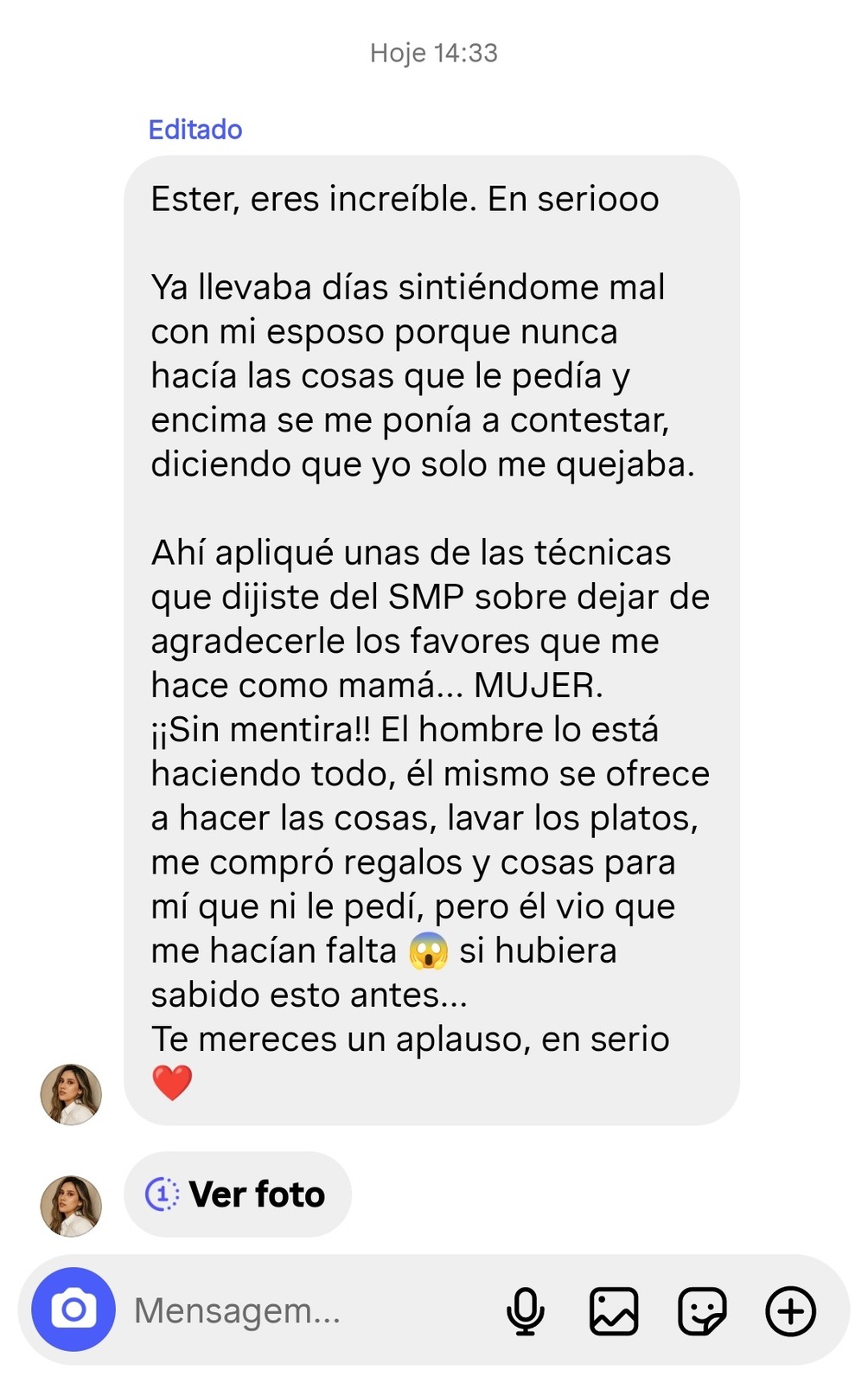The width and height of the screenshot is (868, 1383).
Task: Tap the scream face emoji in the message
Action: [429, 950]
